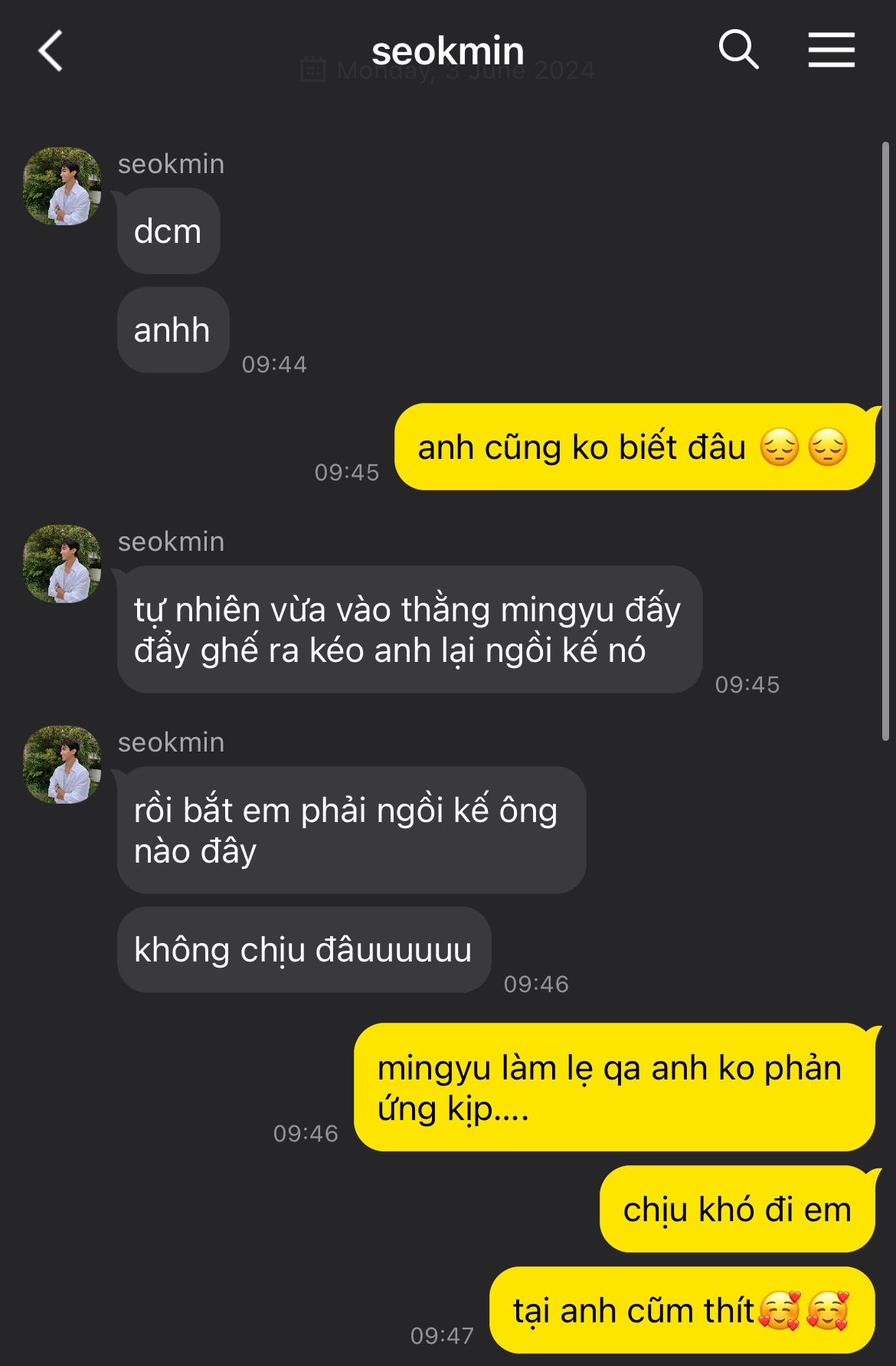Image resolution: width=896 pixels, height=1366 pixels.
Task: Search within the seokmin conversation
Action: 738,51
